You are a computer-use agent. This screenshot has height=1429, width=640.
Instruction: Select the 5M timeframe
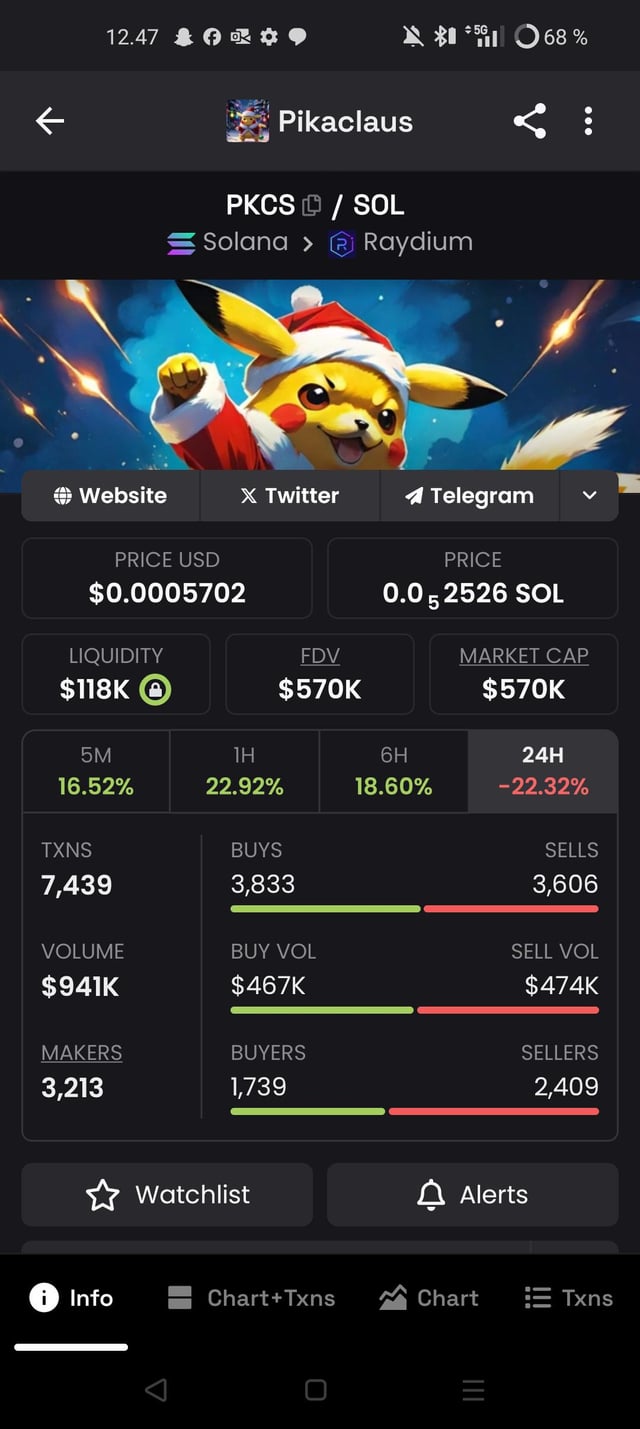point(96,771)
